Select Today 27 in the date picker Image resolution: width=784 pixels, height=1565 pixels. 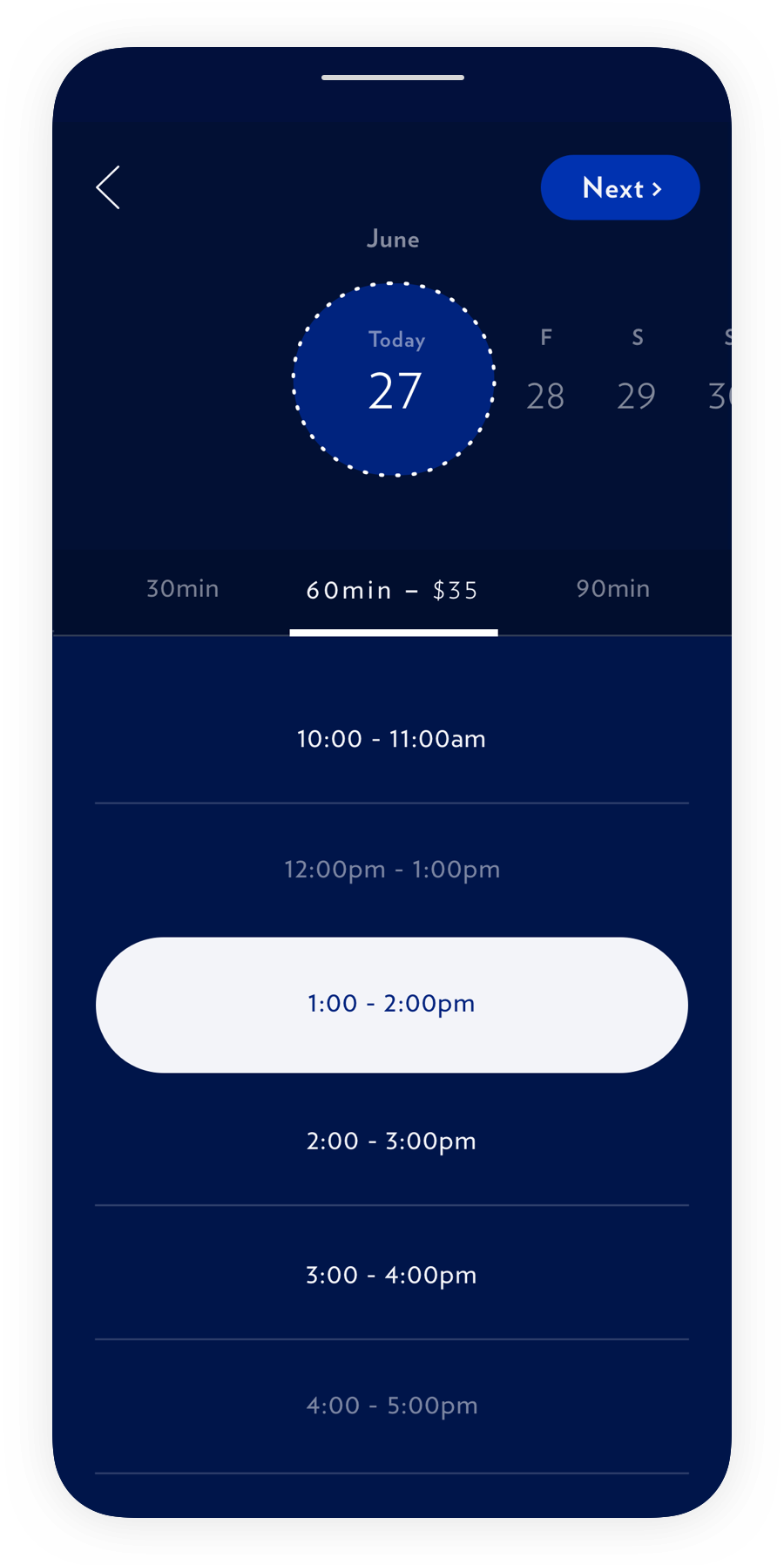pyautogui.click(x=394, y=379)
